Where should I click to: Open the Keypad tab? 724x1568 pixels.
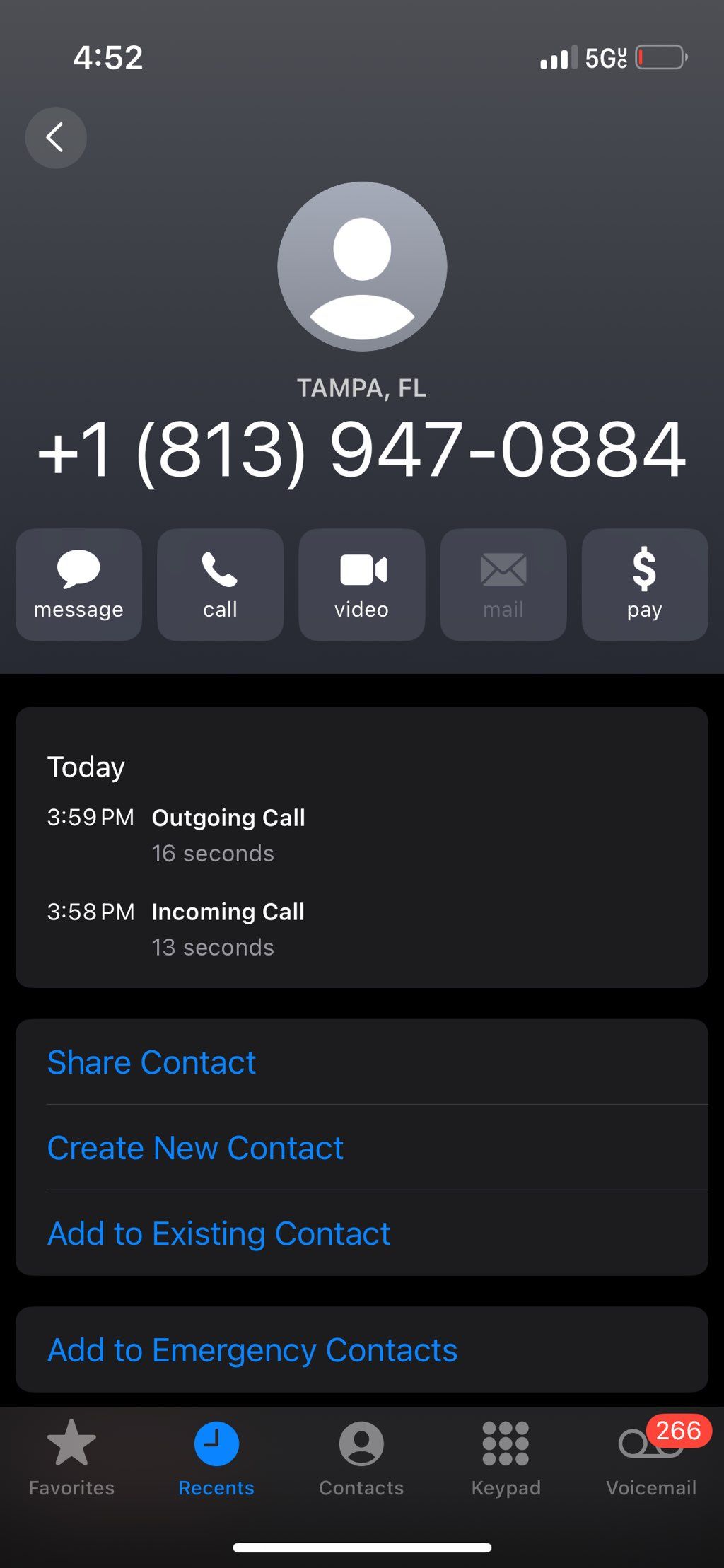click(x=506, y=1458)
